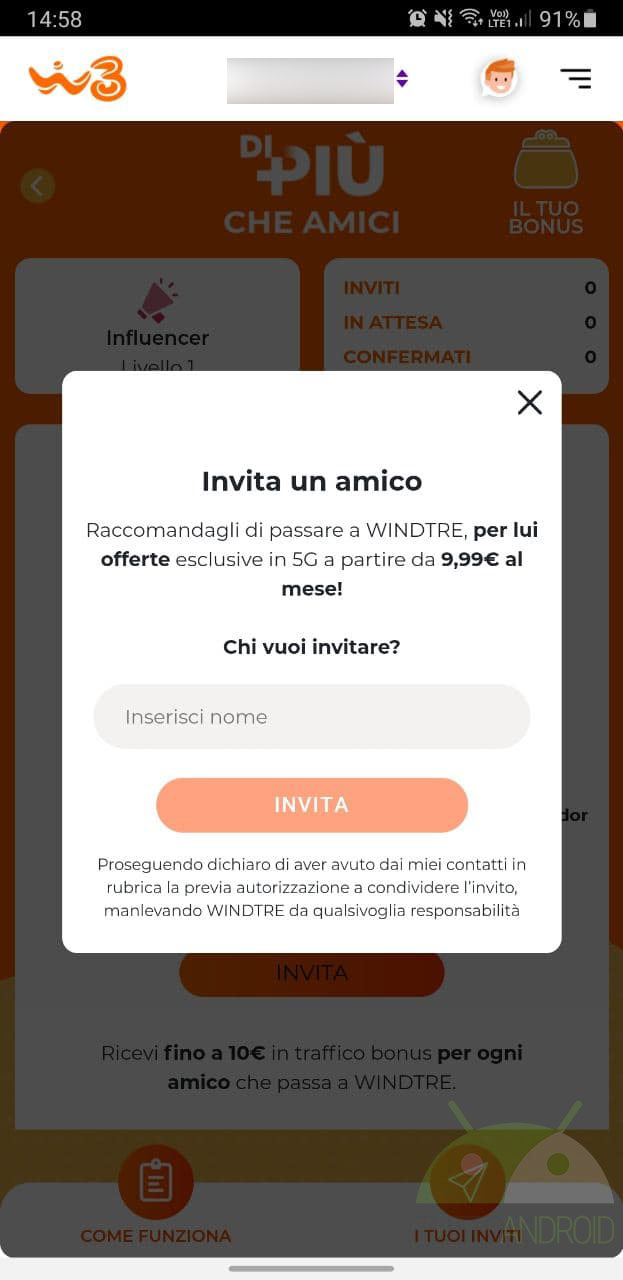Screen dimensions: 623x1280
Task: Expand the phone number selector dropdown
Action: click(x=402, y=79)
